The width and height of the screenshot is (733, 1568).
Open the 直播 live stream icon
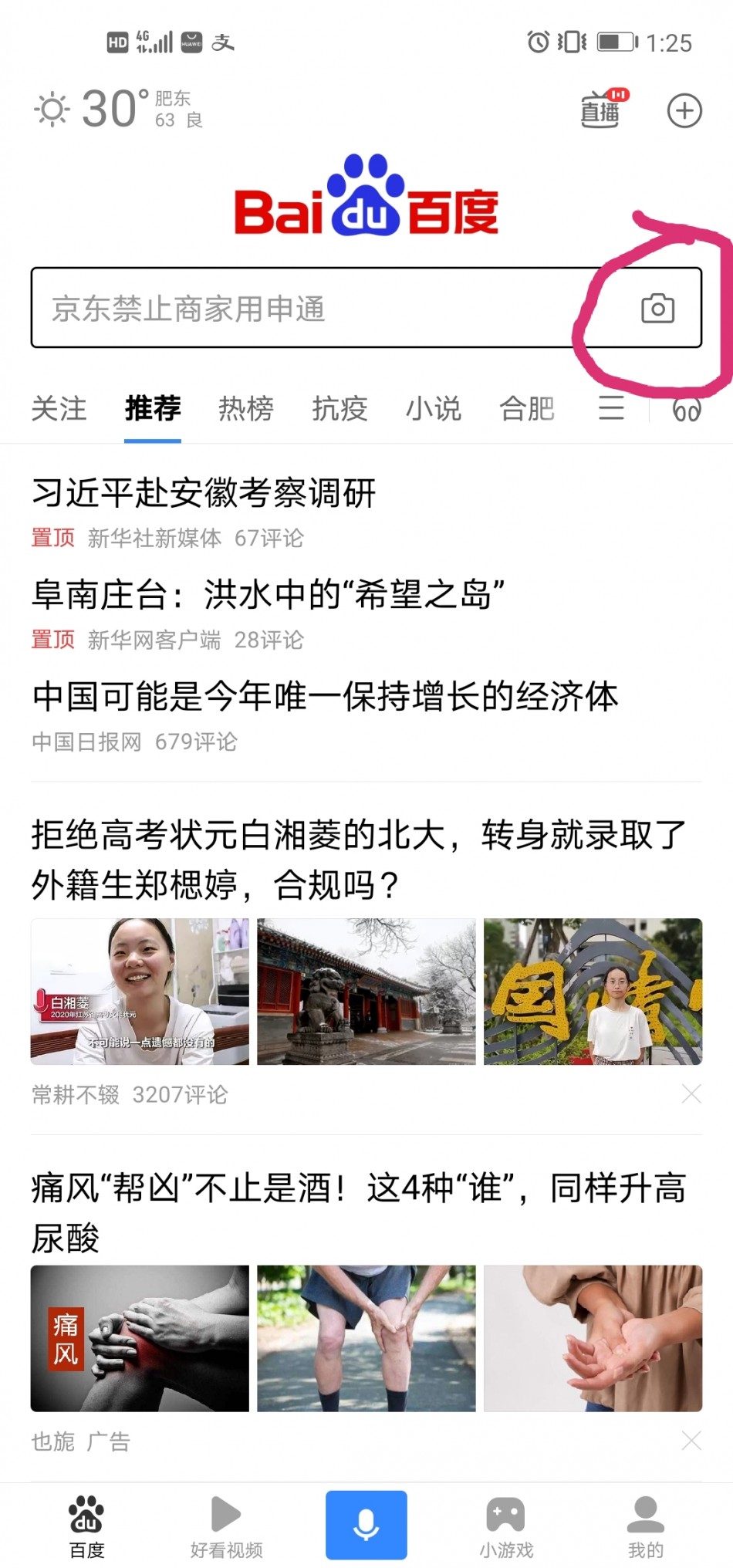(602, 110)
